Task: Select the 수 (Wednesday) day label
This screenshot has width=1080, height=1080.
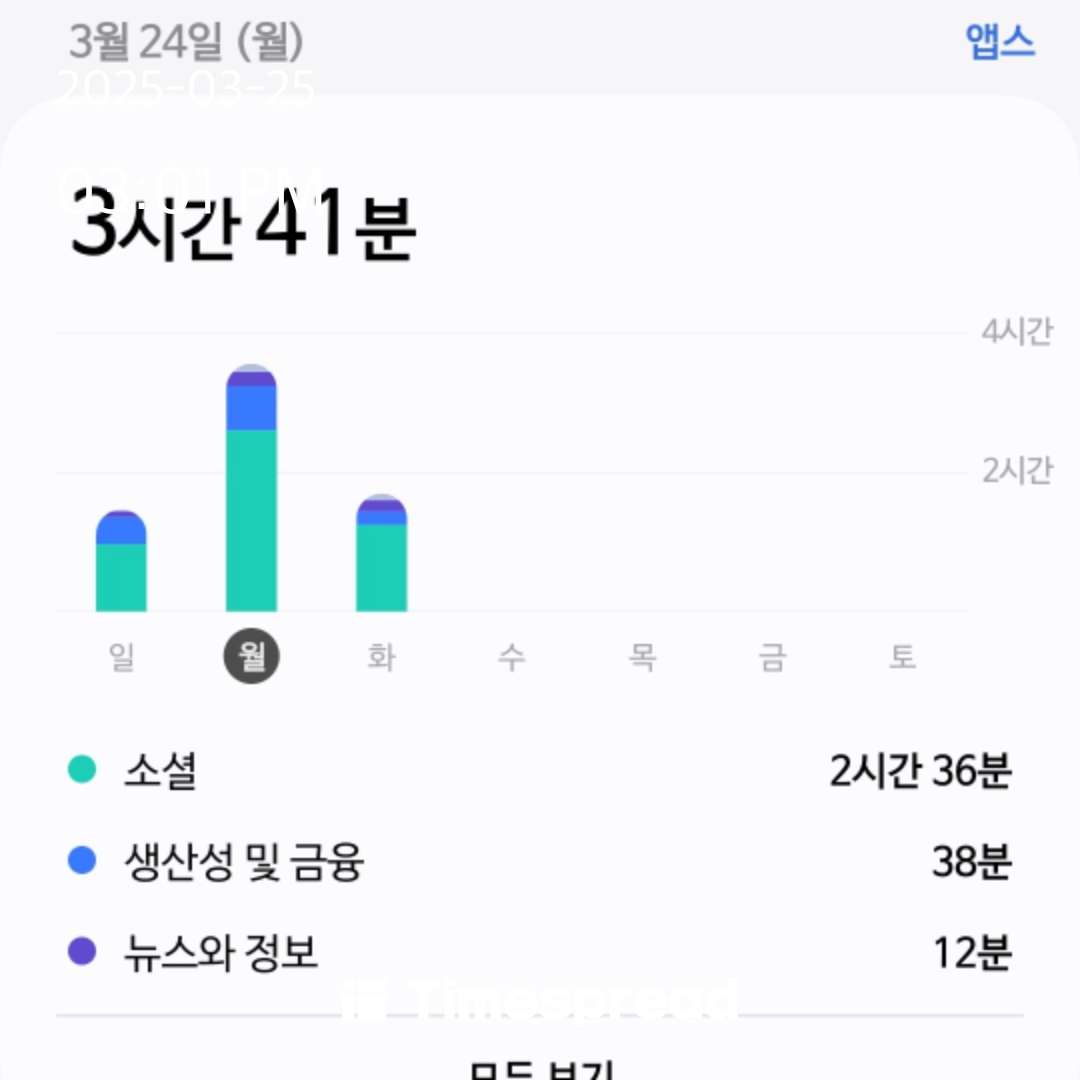Action: tap(512, 656)
